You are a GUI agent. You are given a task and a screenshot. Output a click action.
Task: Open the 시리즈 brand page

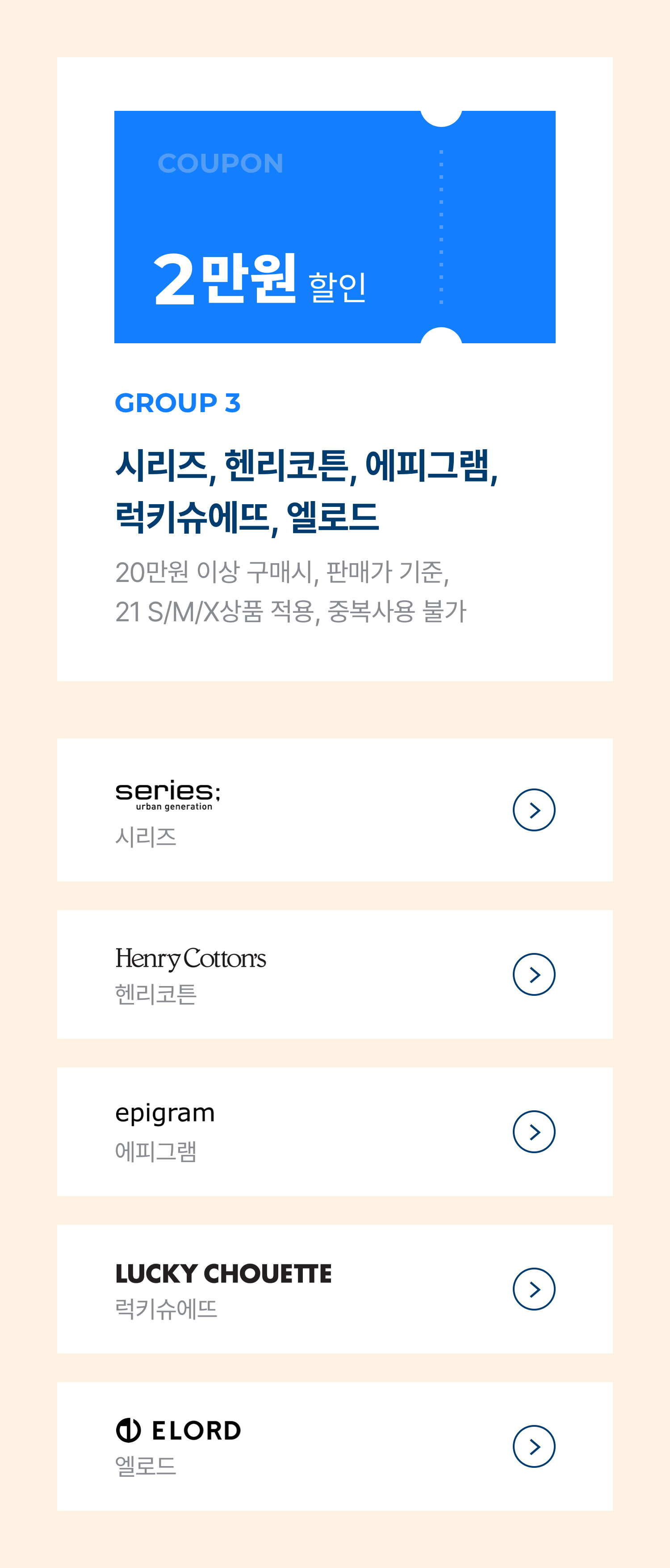click(x=534, y=809)
